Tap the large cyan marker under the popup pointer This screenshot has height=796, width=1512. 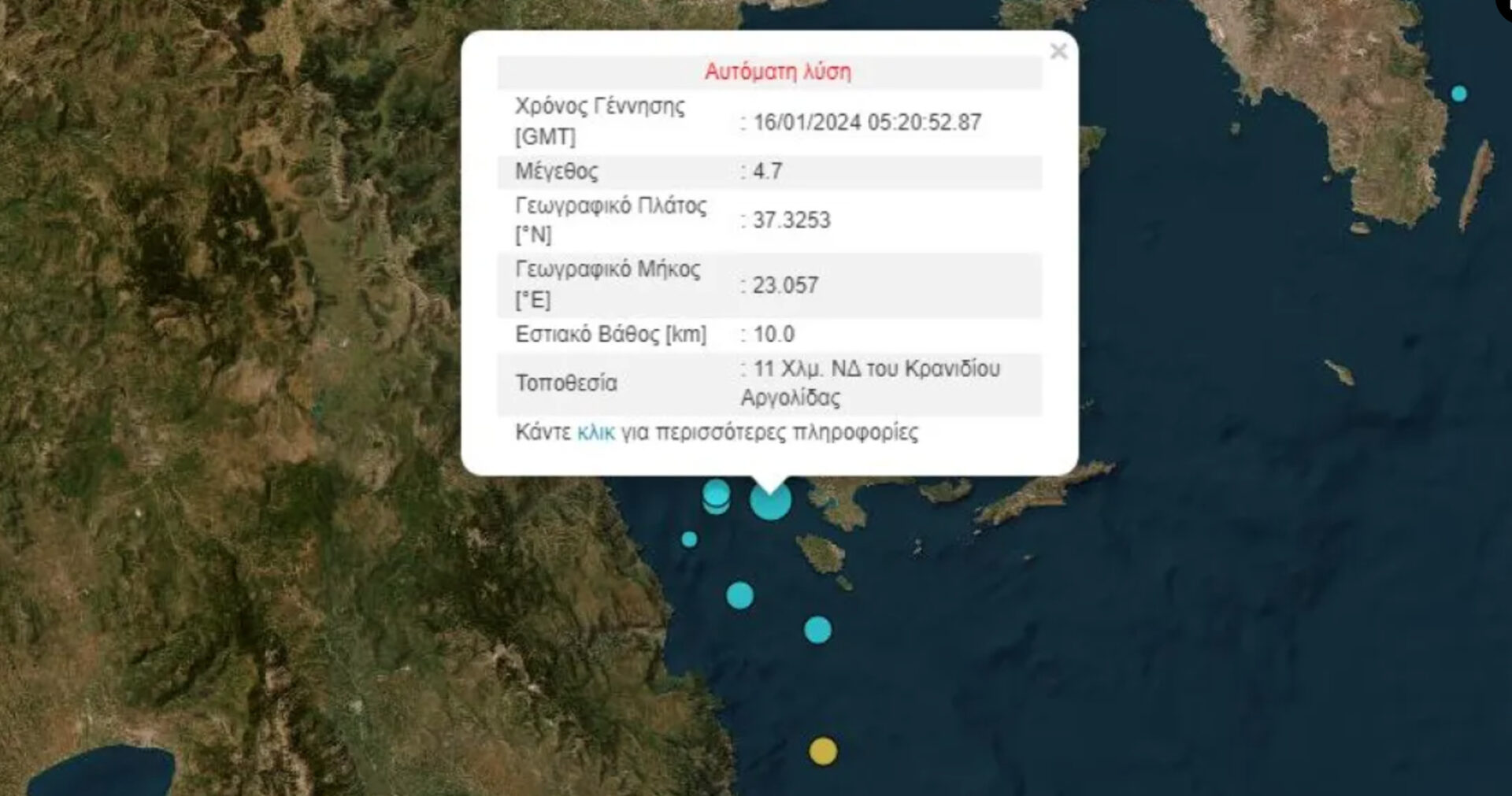[x=770, y=502]
